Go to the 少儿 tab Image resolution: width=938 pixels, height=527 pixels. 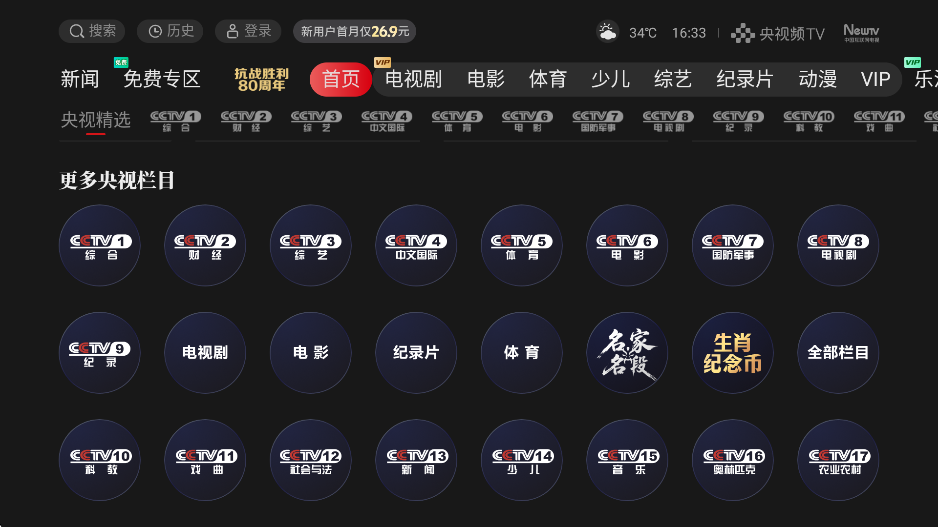[x=610, y=79]
